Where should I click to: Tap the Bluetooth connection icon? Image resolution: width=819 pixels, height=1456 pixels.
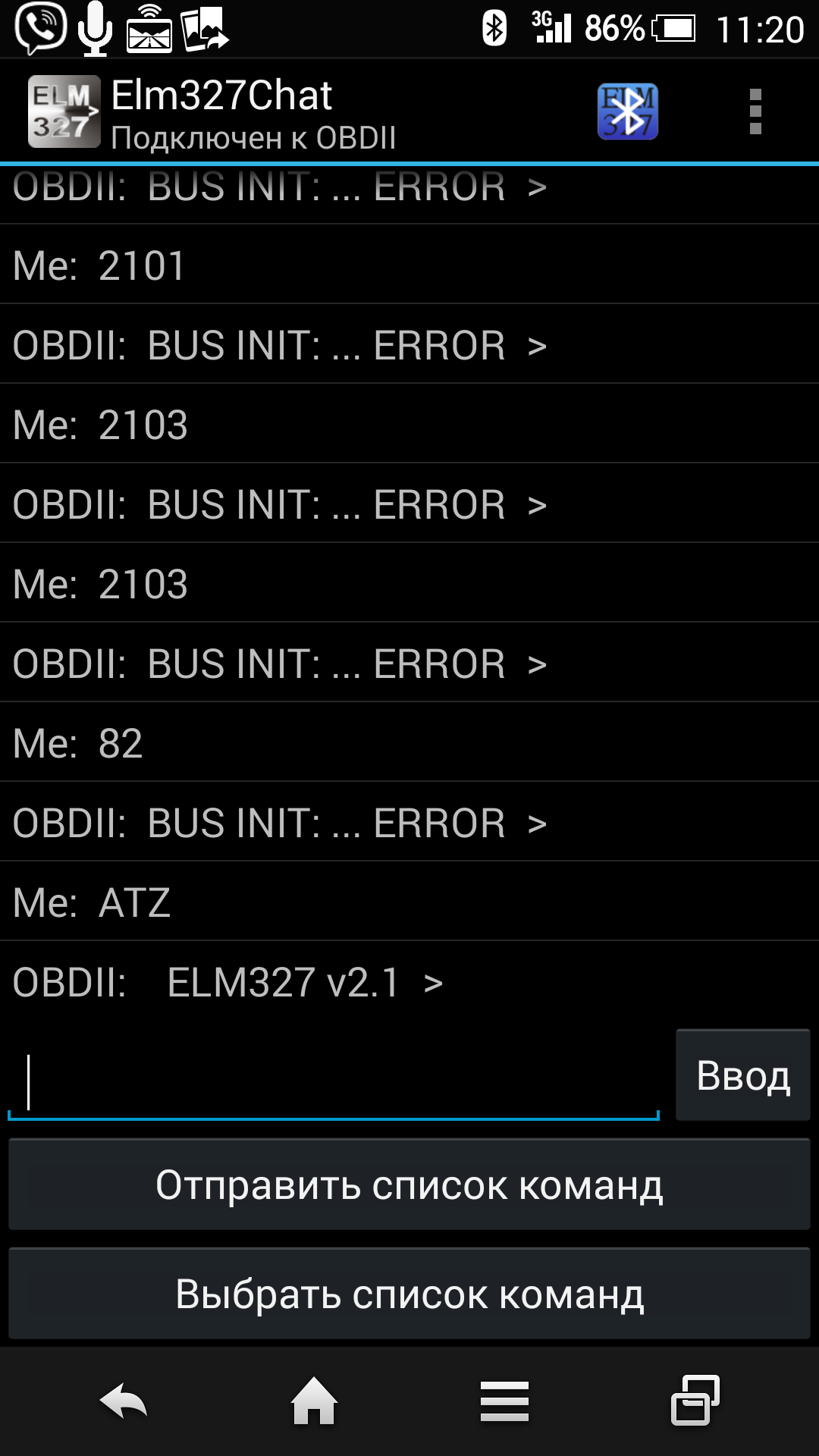(x=627, y=111)
